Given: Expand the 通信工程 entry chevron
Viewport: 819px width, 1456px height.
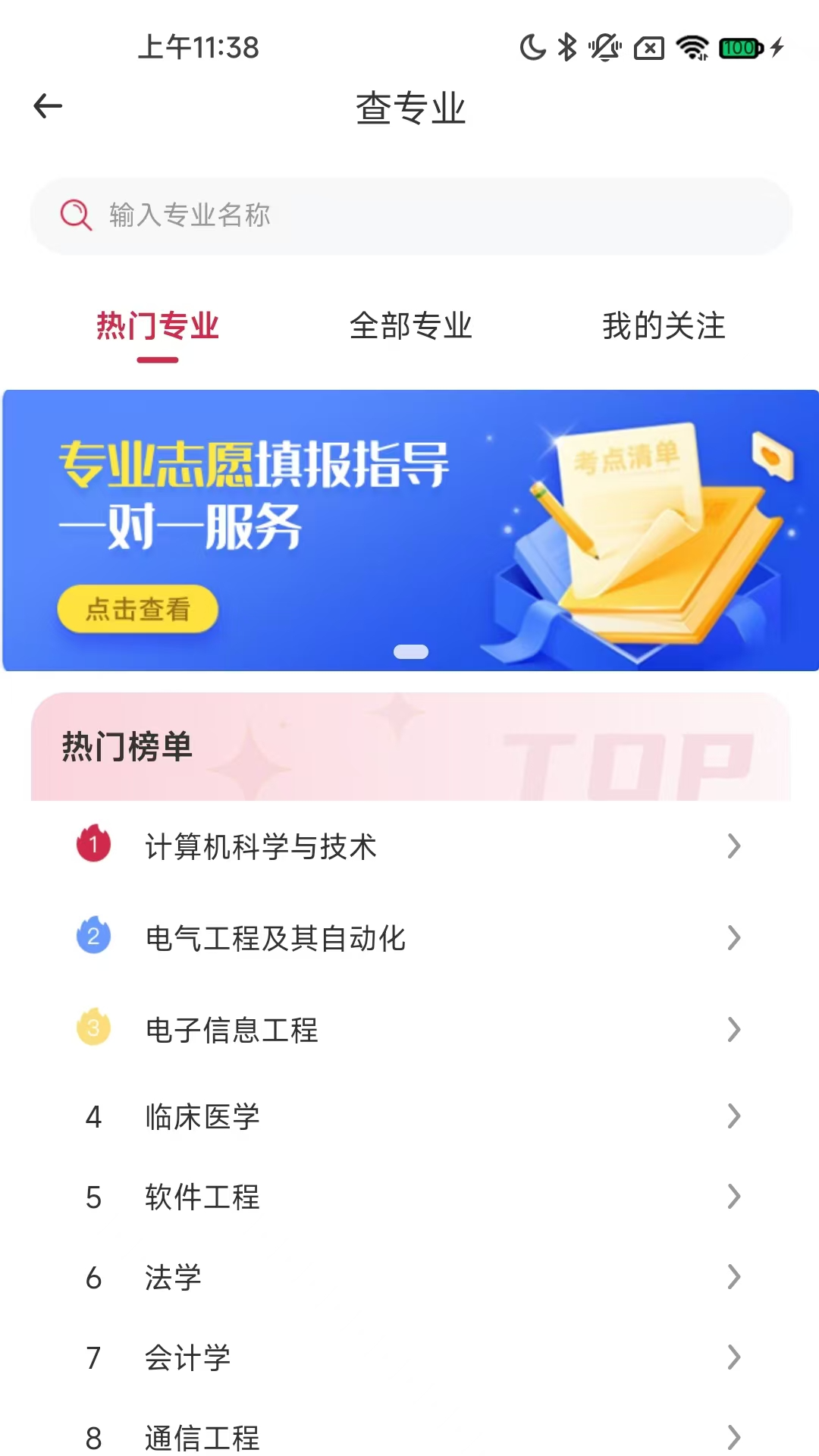Looking at the screenshot, I should click(733, 1435).
